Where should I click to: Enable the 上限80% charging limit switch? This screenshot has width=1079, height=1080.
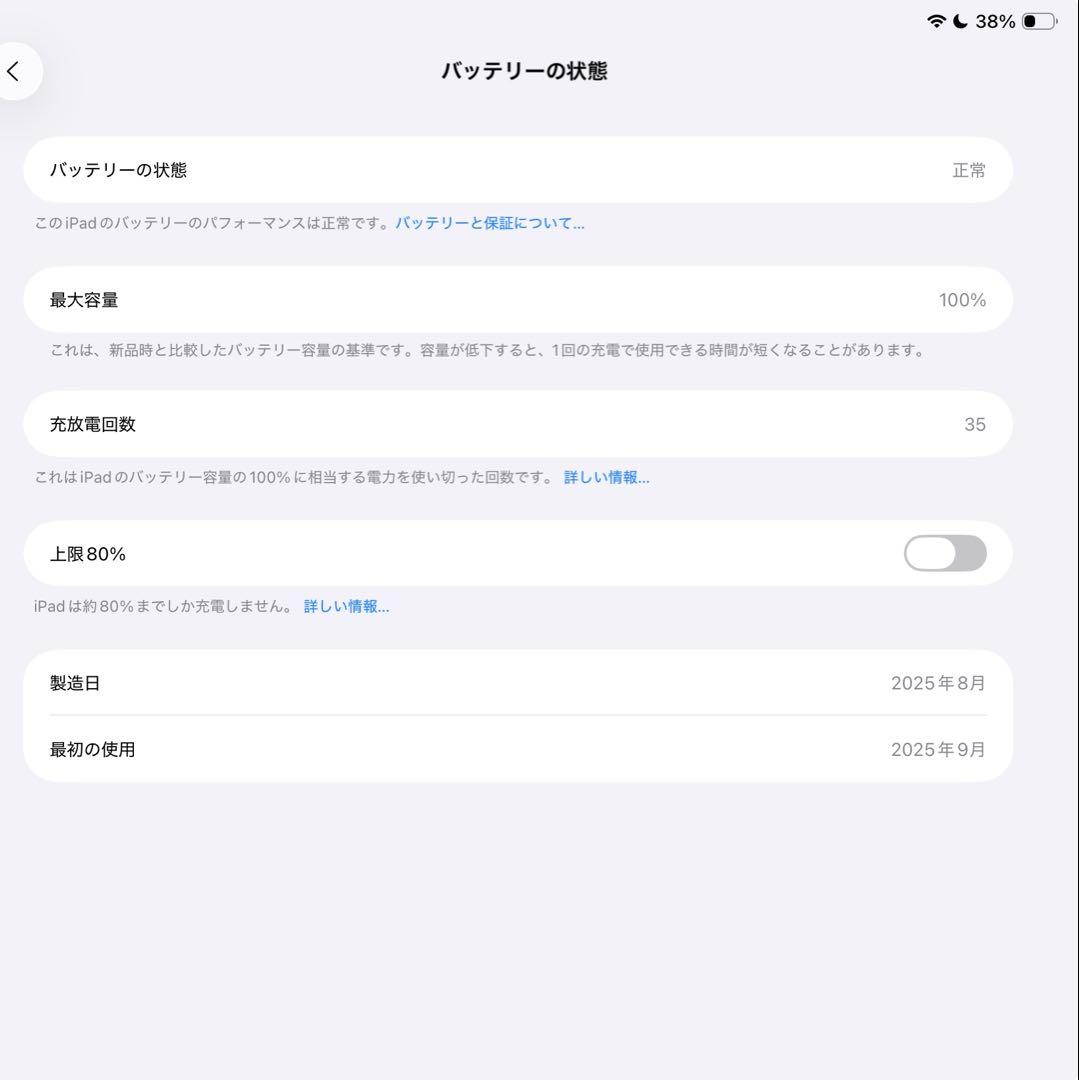pyautogui.click(x=944, y=553)
